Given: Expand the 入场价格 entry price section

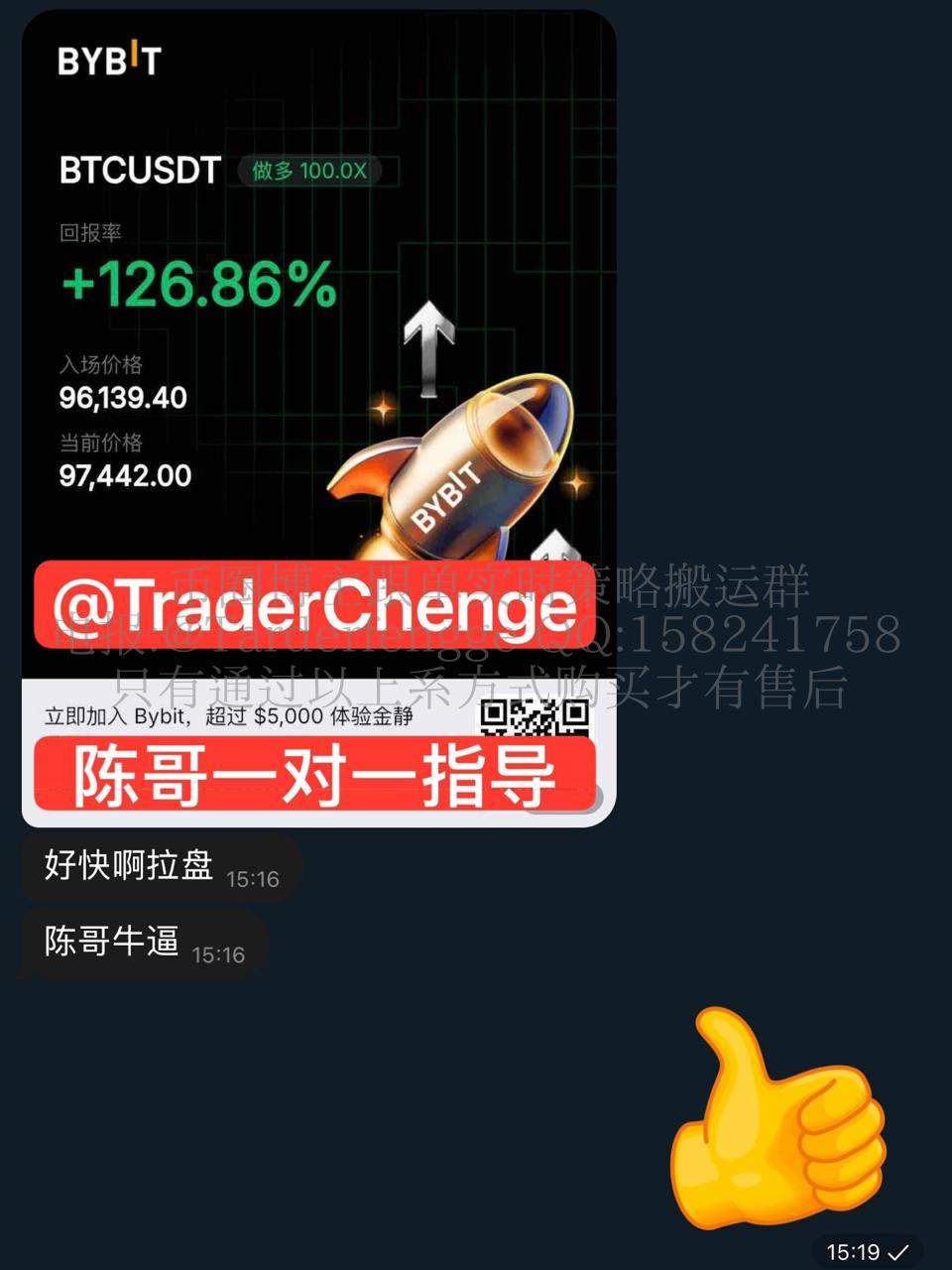Looking at the screenshot, I should click(101, 365).
